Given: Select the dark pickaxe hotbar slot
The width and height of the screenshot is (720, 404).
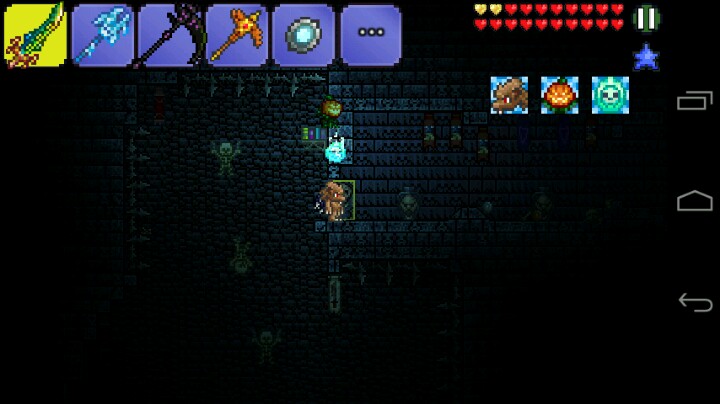Looking at the screenshot, I should tap(168, 34).
